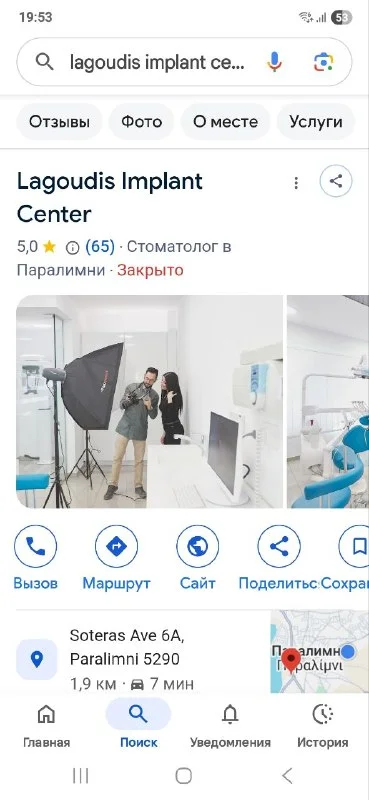The height and width of the screenshot is (800, 369).
Task: Show rating info via the info icon
Action: 72,248
